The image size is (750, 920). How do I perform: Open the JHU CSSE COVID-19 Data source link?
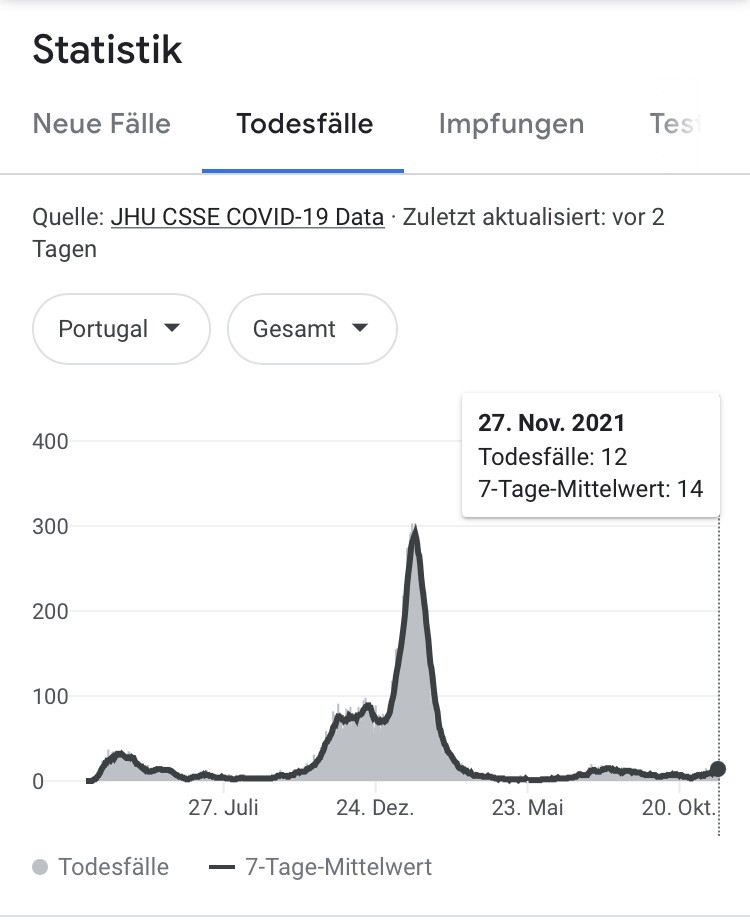click(248, 217)
